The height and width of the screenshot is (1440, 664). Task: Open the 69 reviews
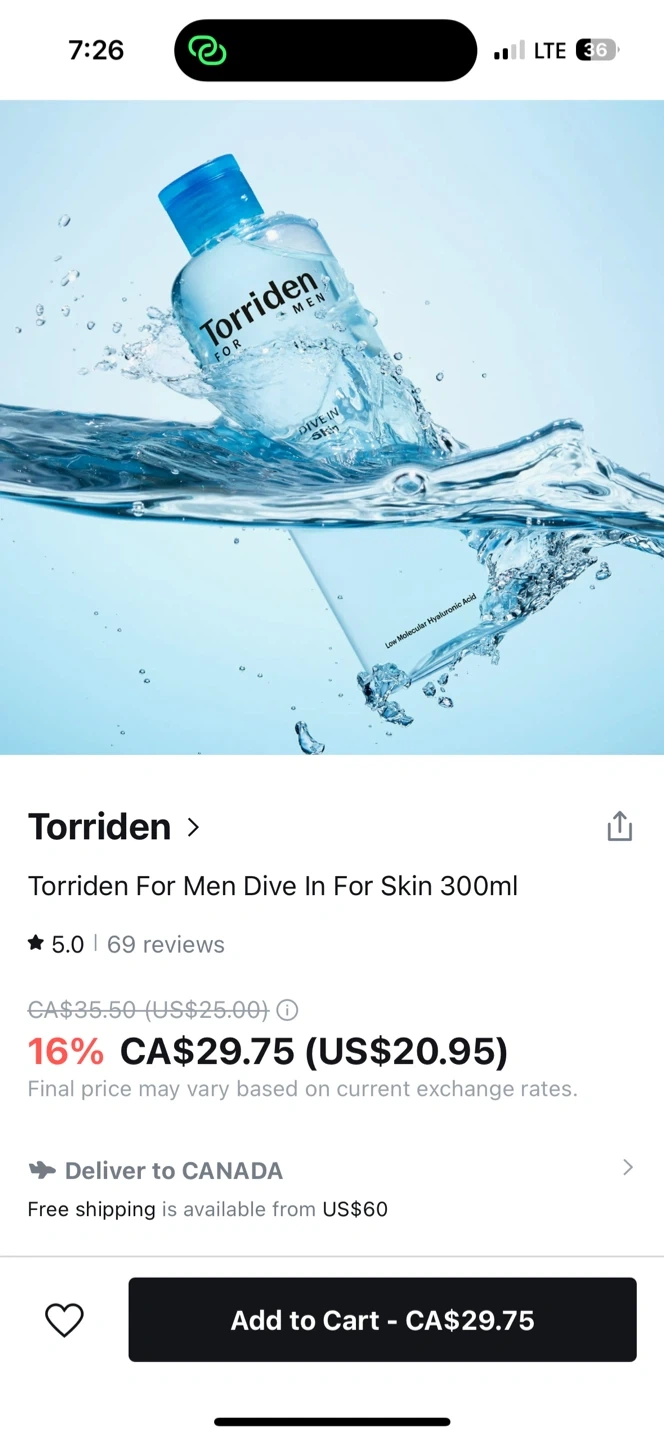coord(166,944)
